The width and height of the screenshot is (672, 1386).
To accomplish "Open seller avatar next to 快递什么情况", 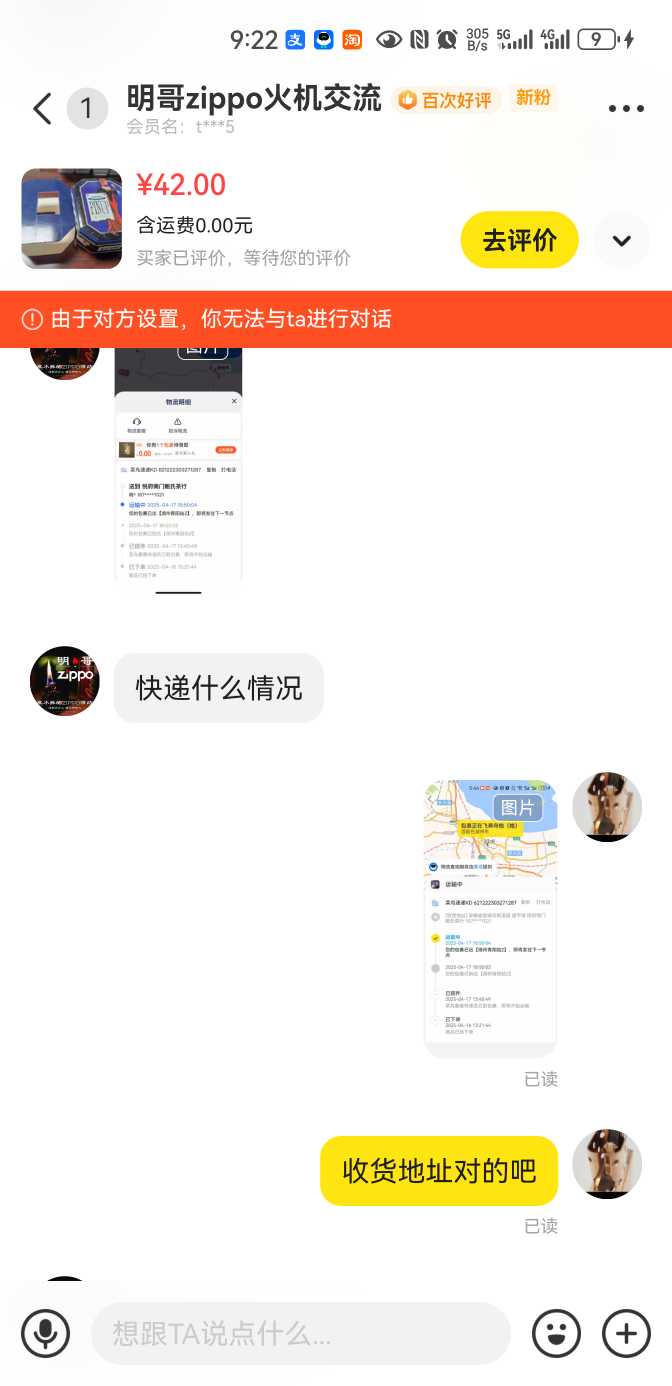I will 65,680.
